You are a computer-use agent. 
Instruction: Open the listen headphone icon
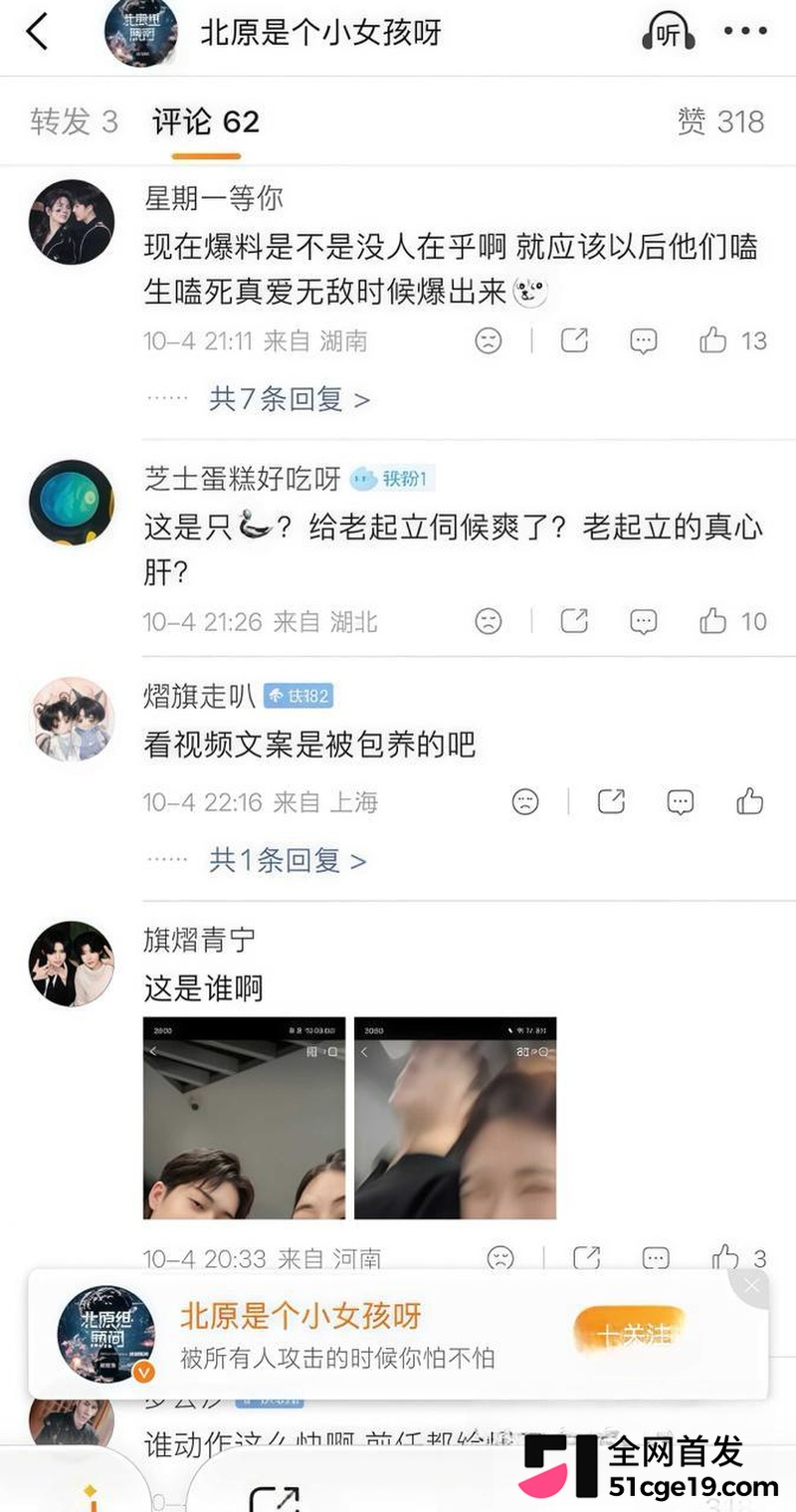(x=667, y=32)
